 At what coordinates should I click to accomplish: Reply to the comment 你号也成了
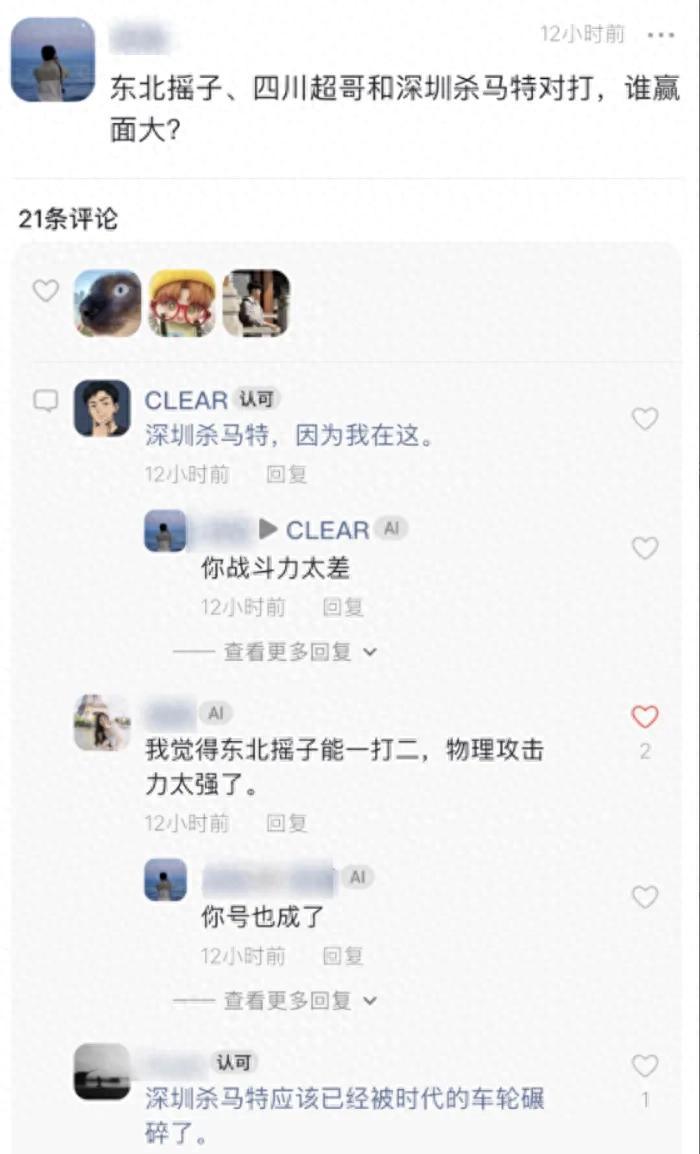[x=342, y=955]
